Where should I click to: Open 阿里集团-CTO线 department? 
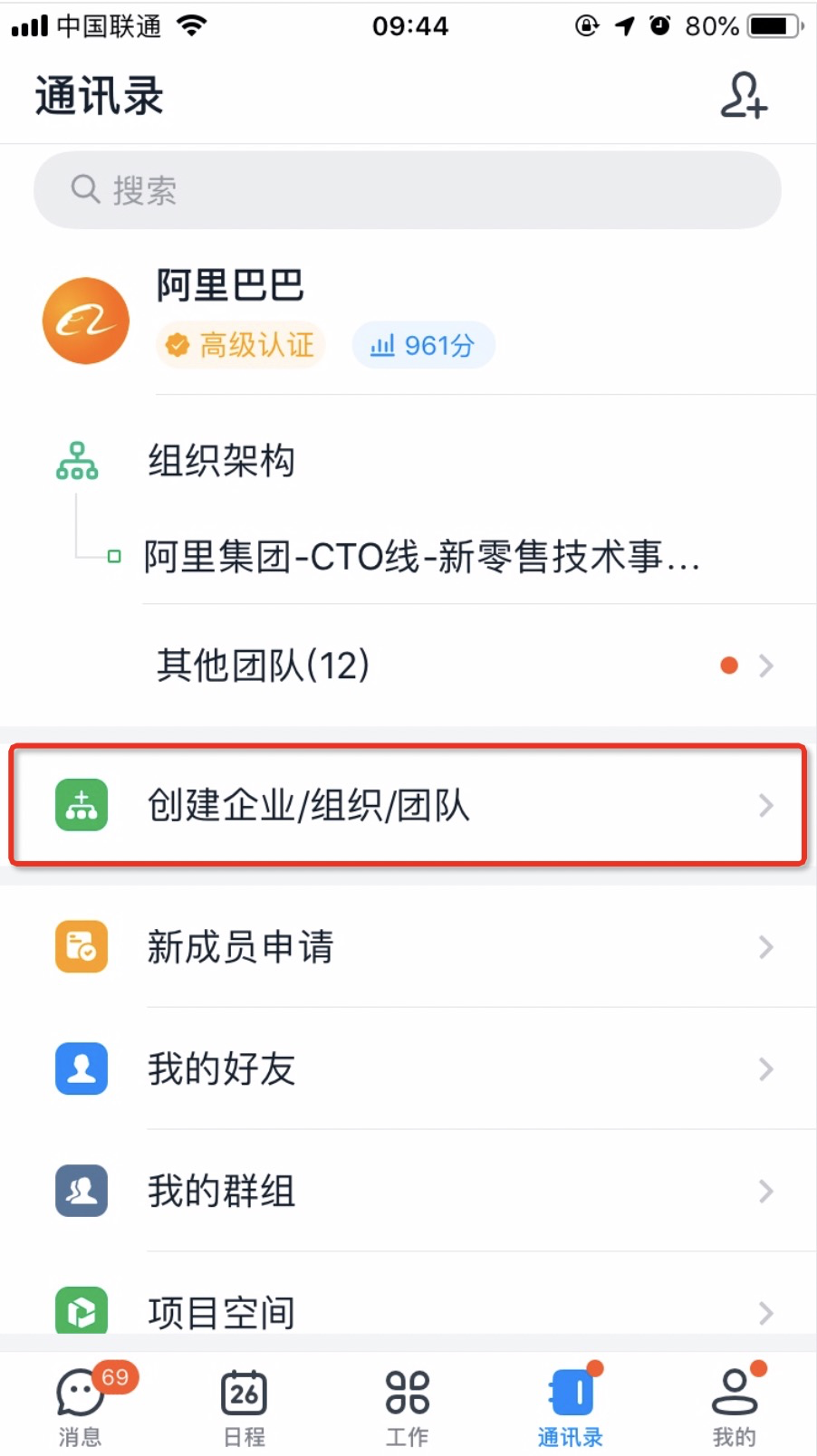pos(421,556)
